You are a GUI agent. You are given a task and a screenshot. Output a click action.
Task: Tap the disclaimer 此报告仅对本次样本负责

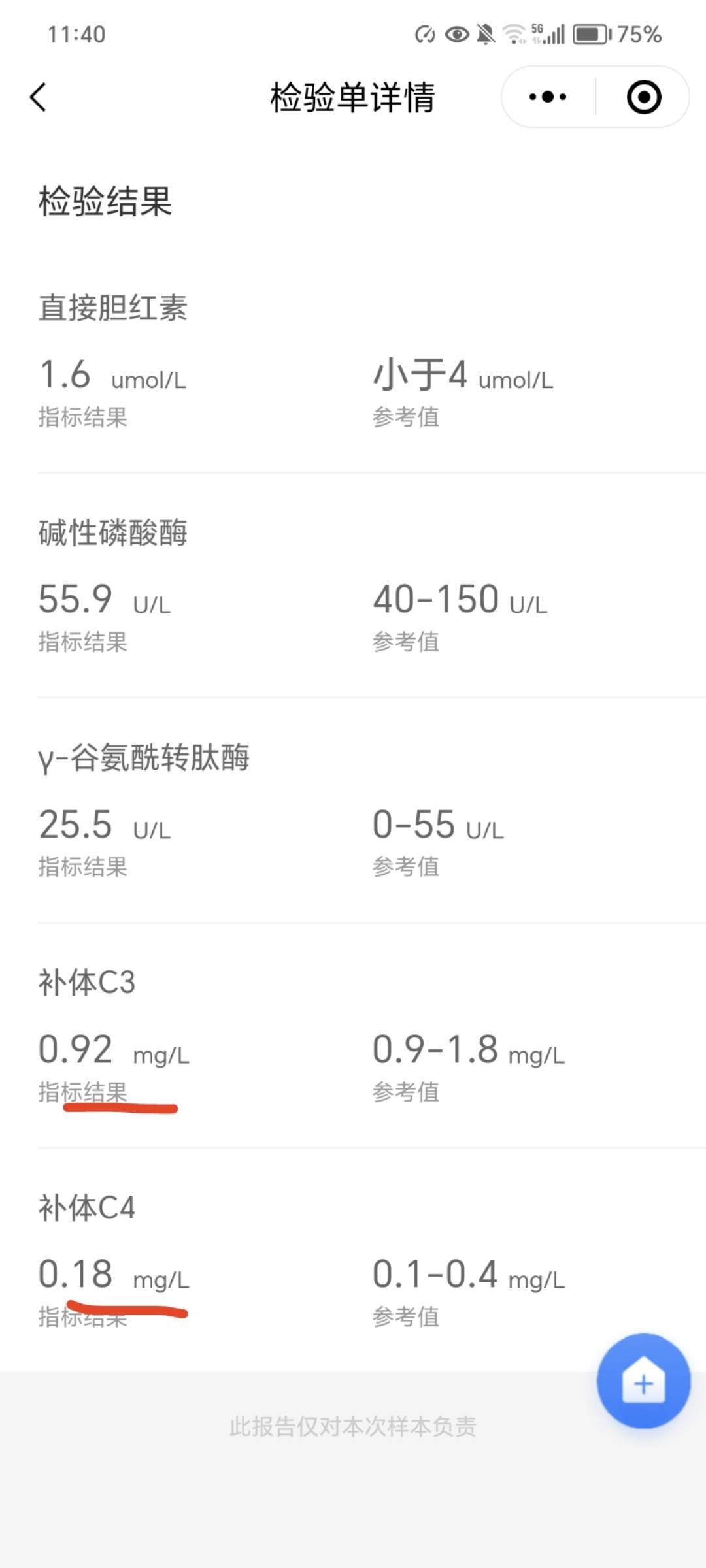pyautogui.click(x=353, y=1428)
